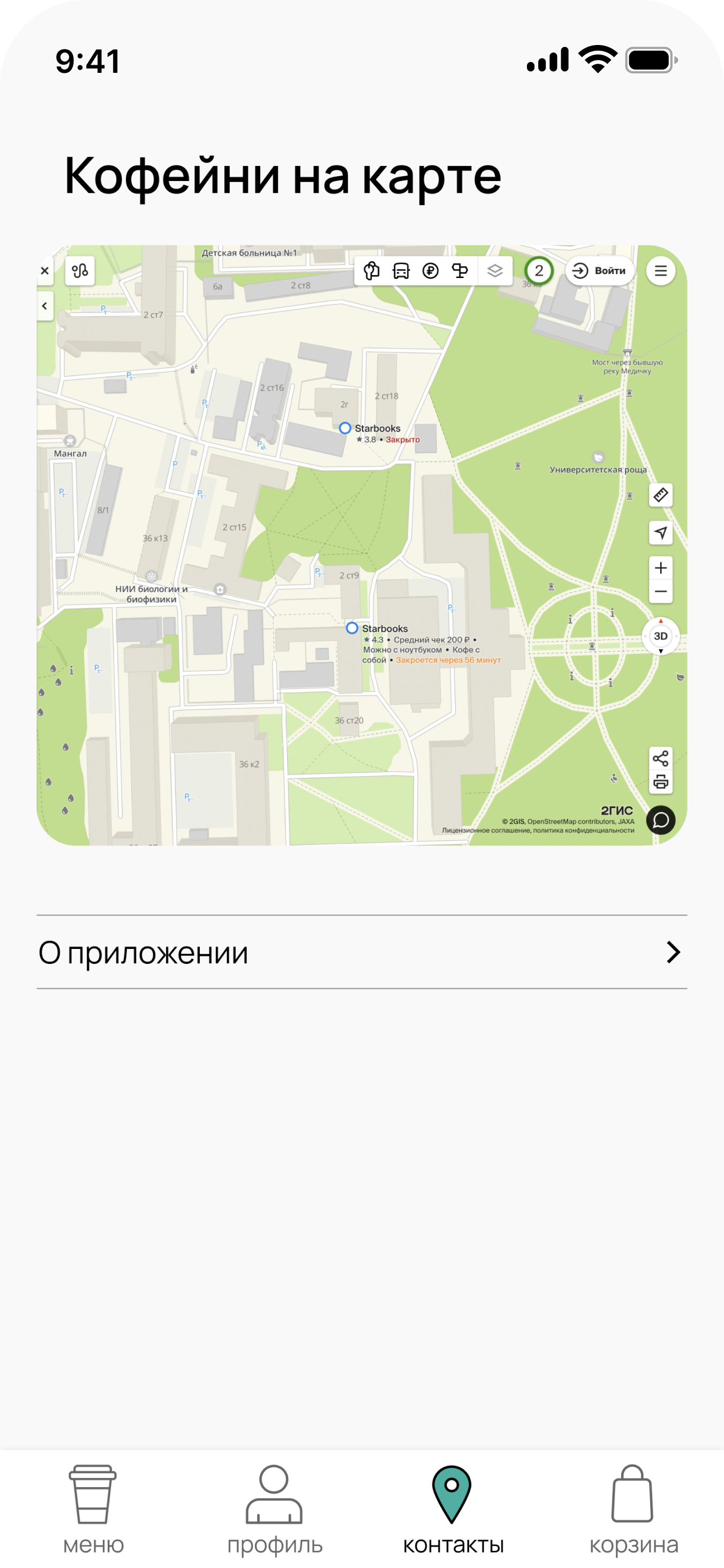
Task: Tap the ruble icon in the map toolbar
Action: (x=431, y=271)
